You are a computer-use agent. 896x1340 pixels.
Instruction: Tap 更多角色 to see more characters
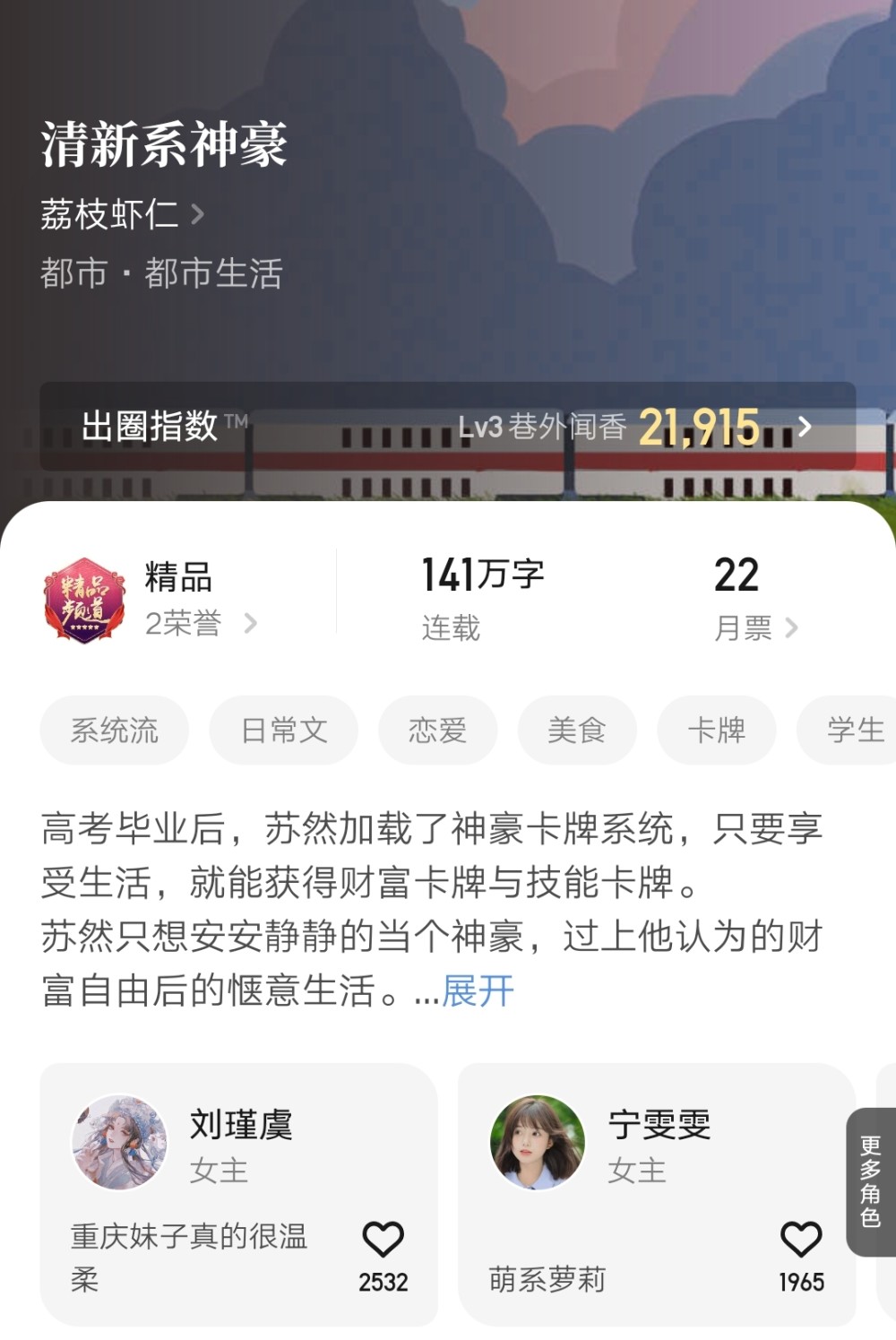(871, 1181)
